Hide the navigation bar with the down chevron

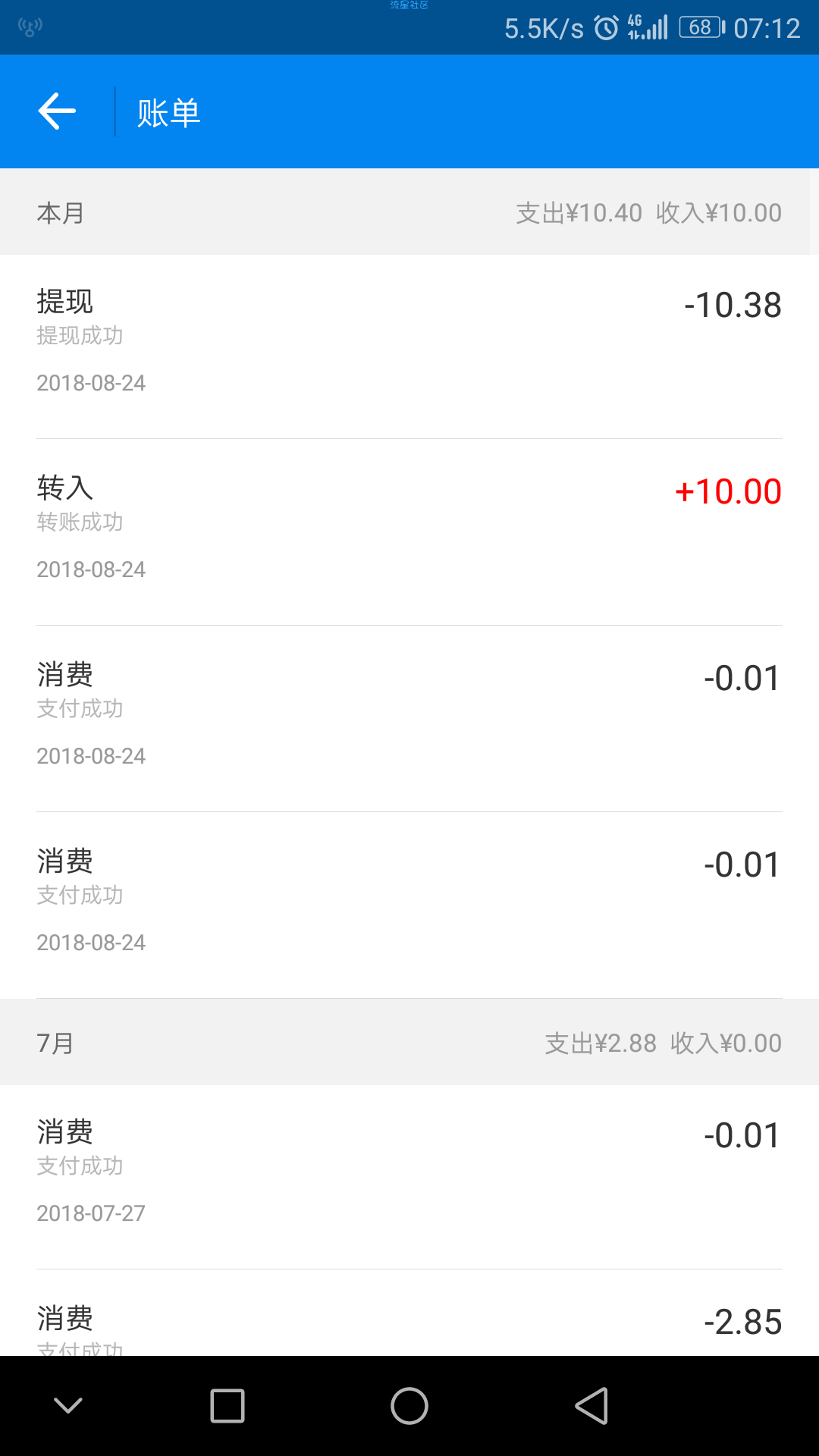click(68, 1406)
